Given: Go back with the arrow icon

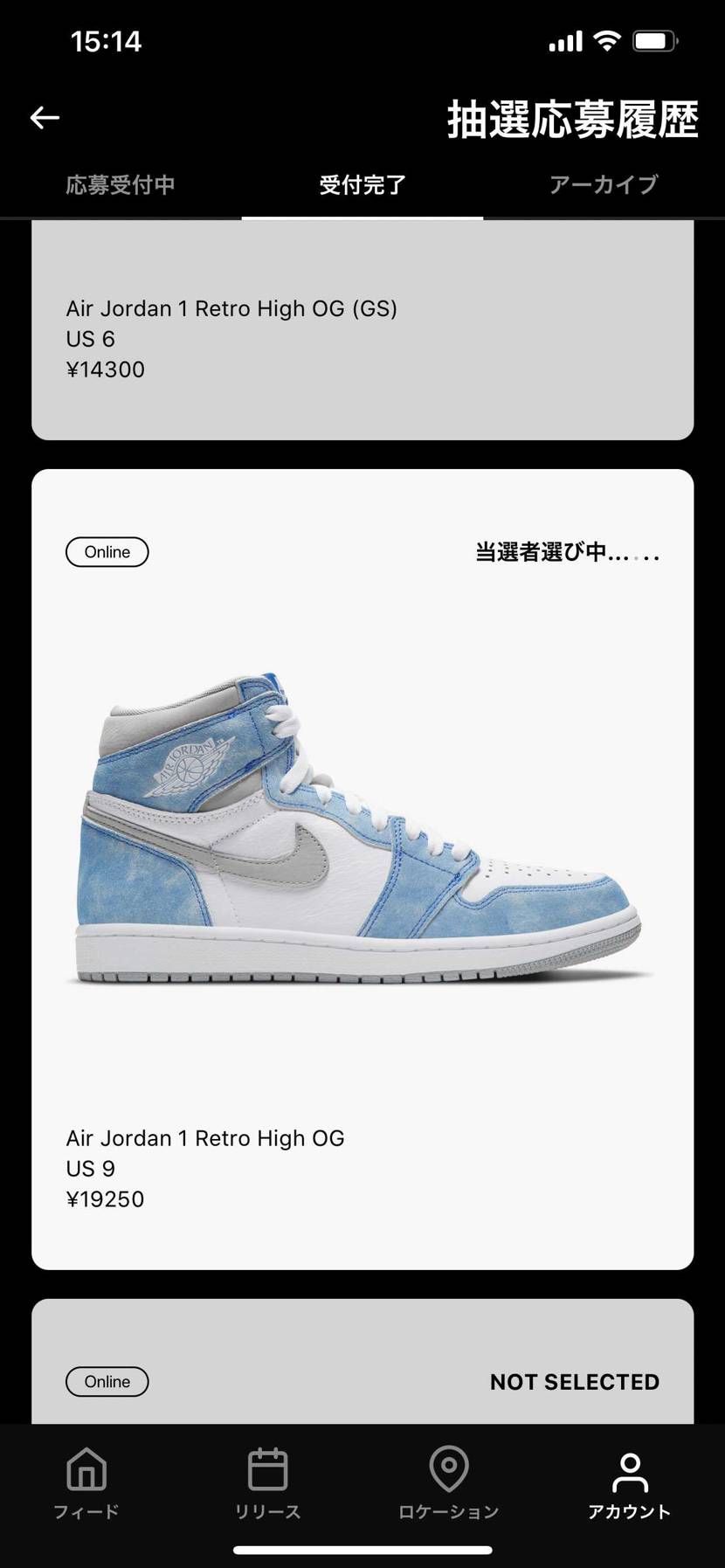Looking at the screenshot, I should click(45, 118).
